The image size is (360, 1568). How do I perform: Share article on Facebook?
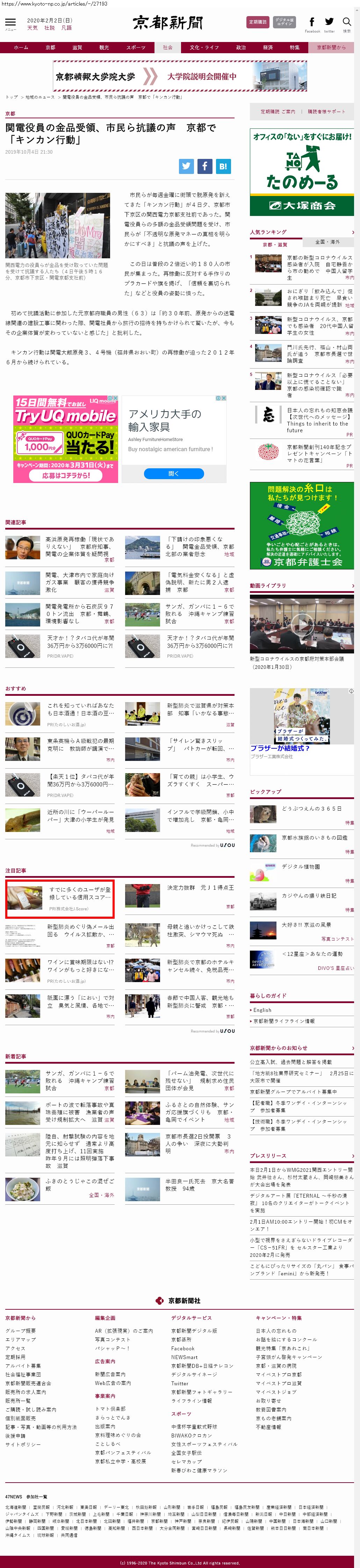click(204, 166)
